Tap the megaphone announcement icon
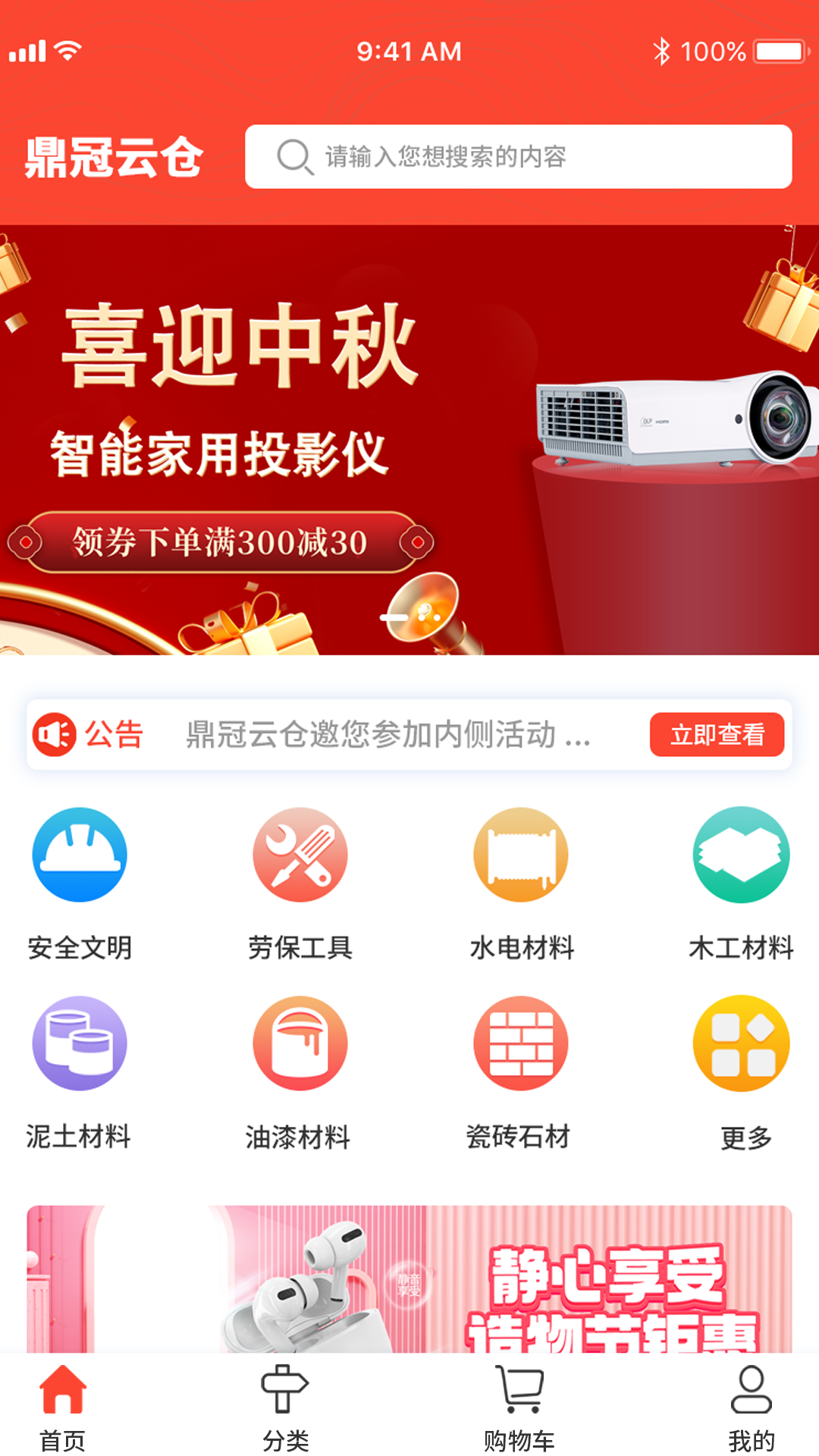Screen dimensions: 819x1456 55,734
